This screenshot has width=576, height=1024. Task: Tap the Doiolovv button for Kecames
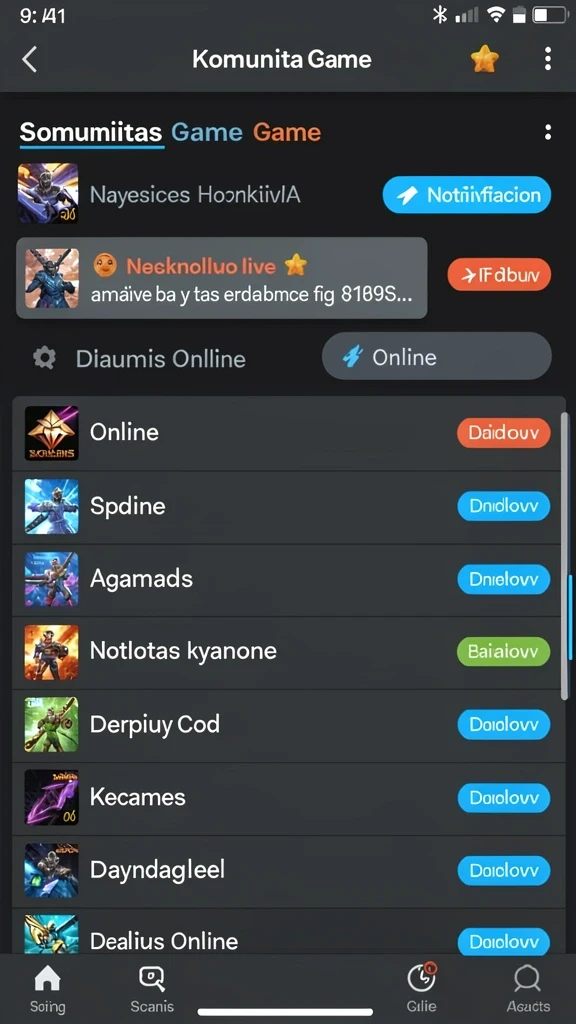tap(504, 797)
